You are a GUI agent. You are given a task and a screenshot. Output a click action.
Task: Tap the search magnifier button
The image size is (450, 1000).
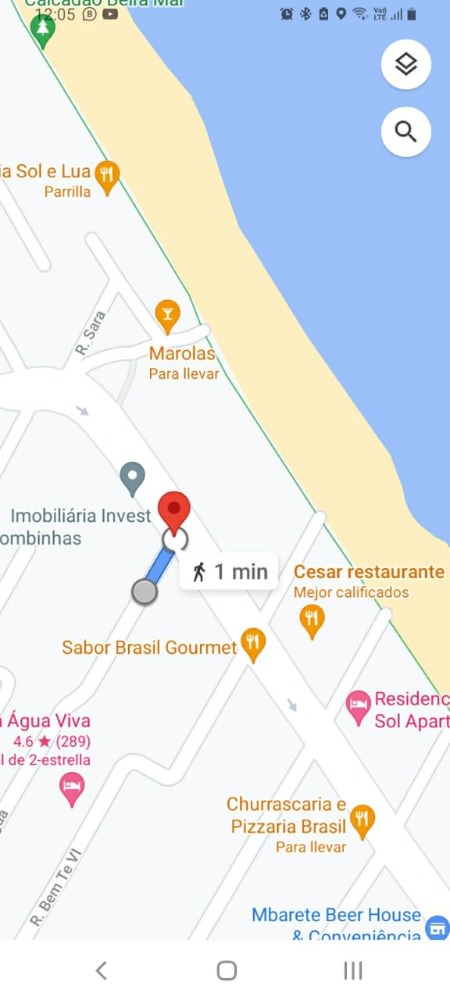coord(406,132)
